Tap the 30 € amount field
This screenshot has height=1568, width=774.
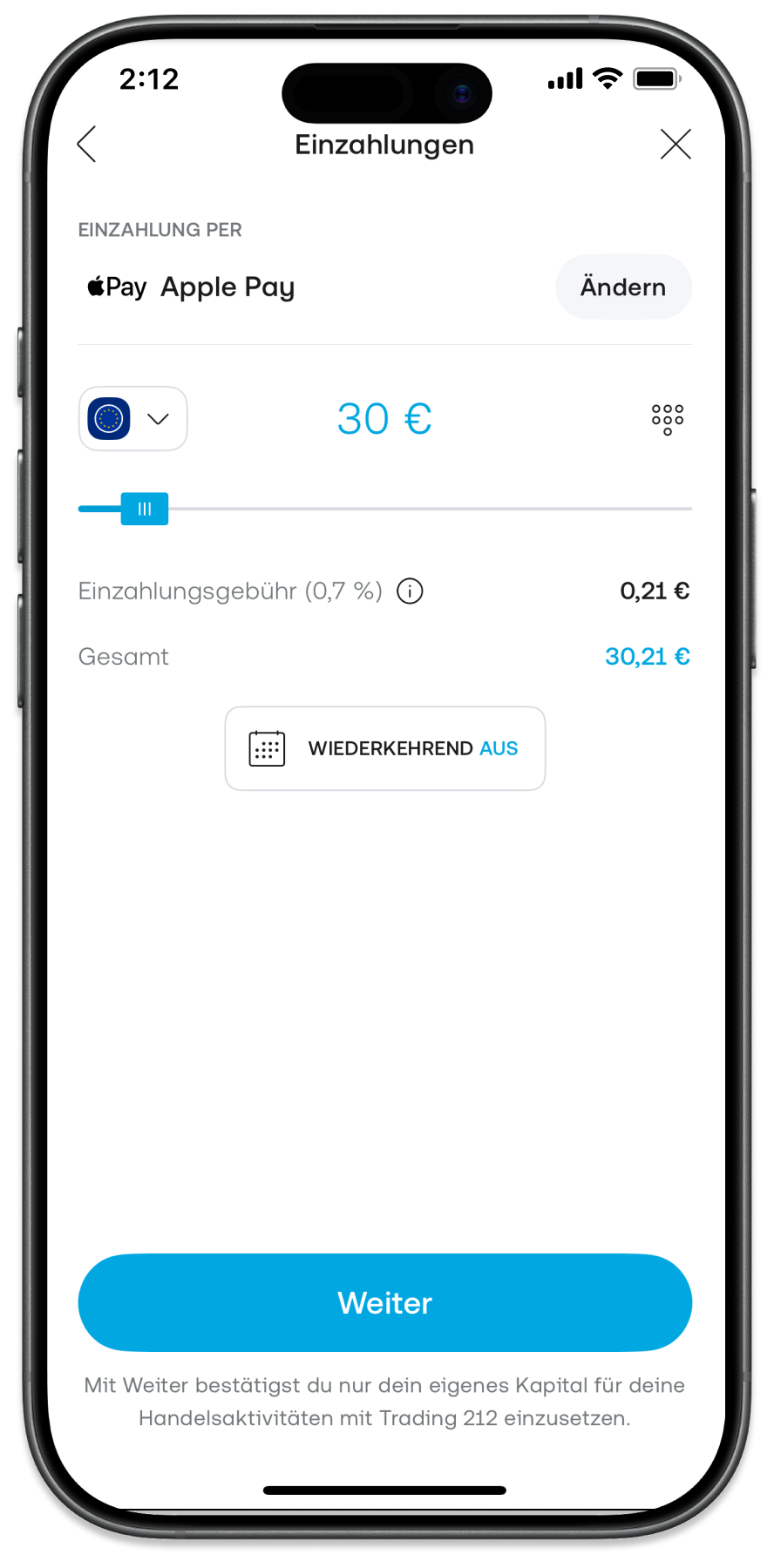pyautogui.click(x=384, y=419)
